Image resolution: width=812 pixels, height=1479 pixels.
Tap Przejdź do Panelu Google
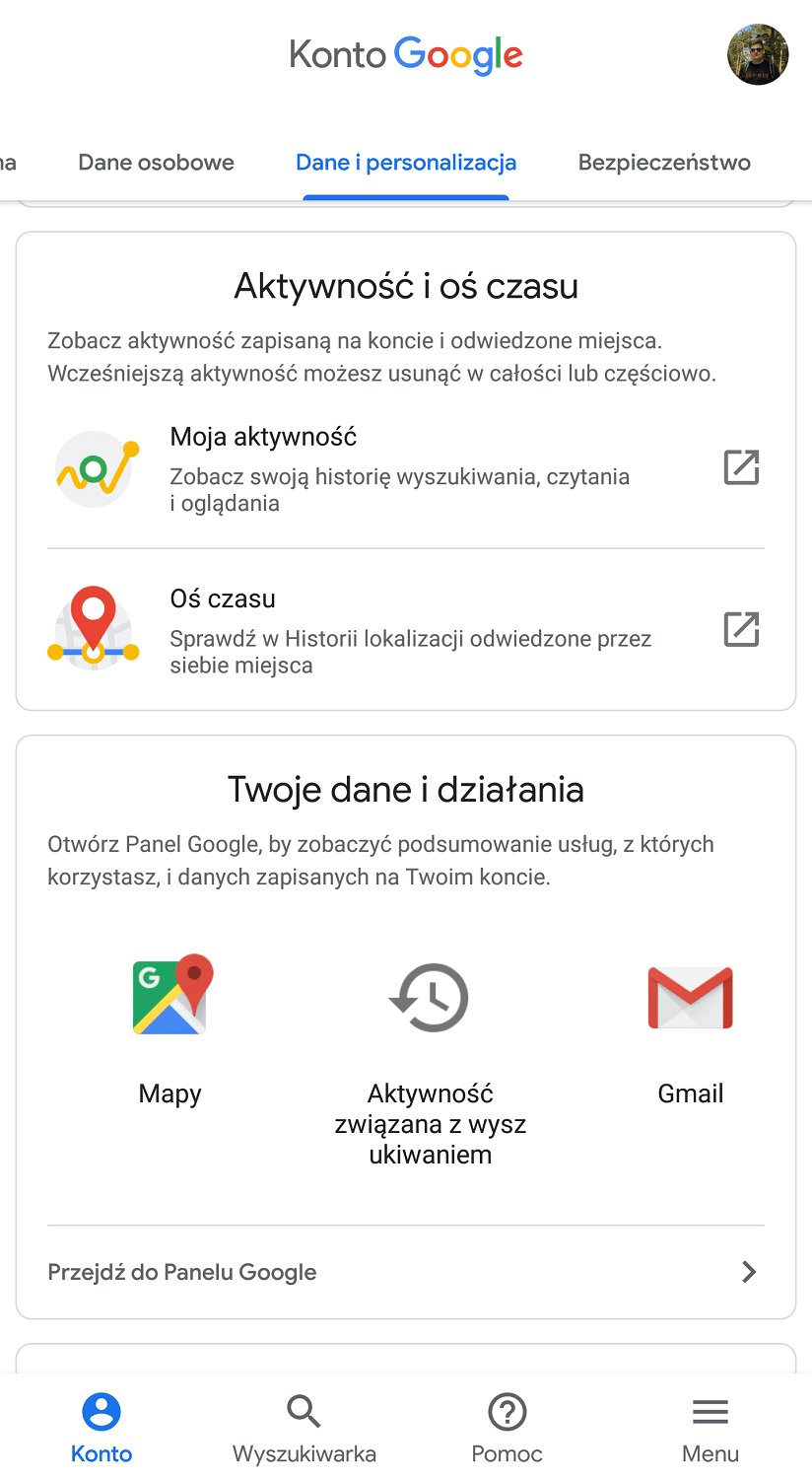click(406, 1272)
